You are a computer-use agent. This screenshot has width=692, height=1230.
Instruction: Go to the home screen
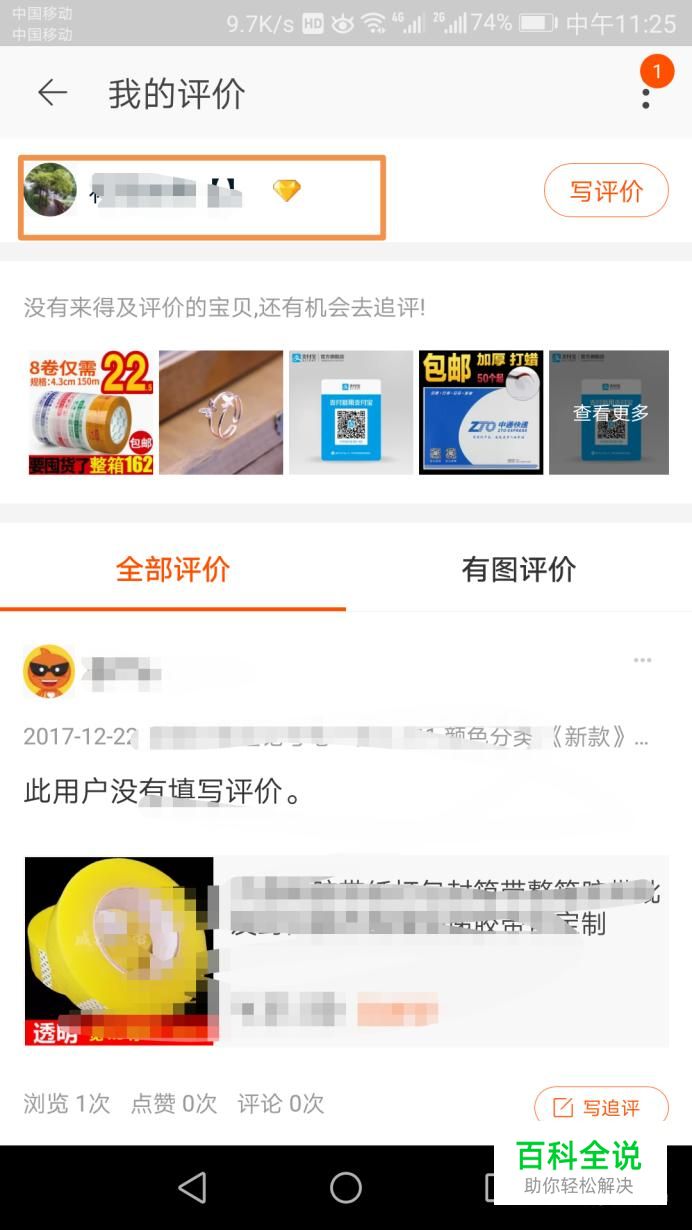[x=346, y=1187]
